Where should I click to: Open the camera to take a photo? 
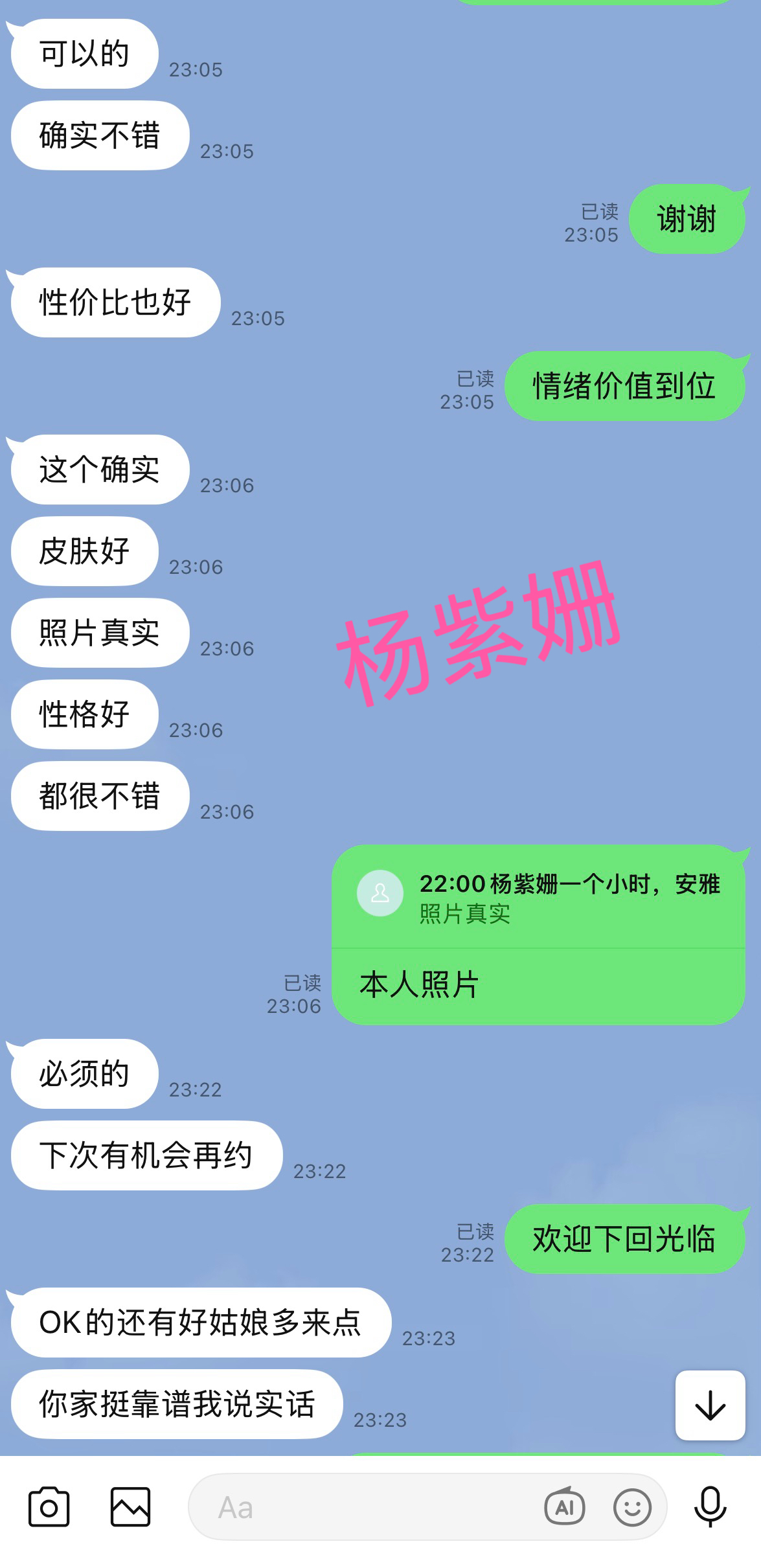(49, 1507)
